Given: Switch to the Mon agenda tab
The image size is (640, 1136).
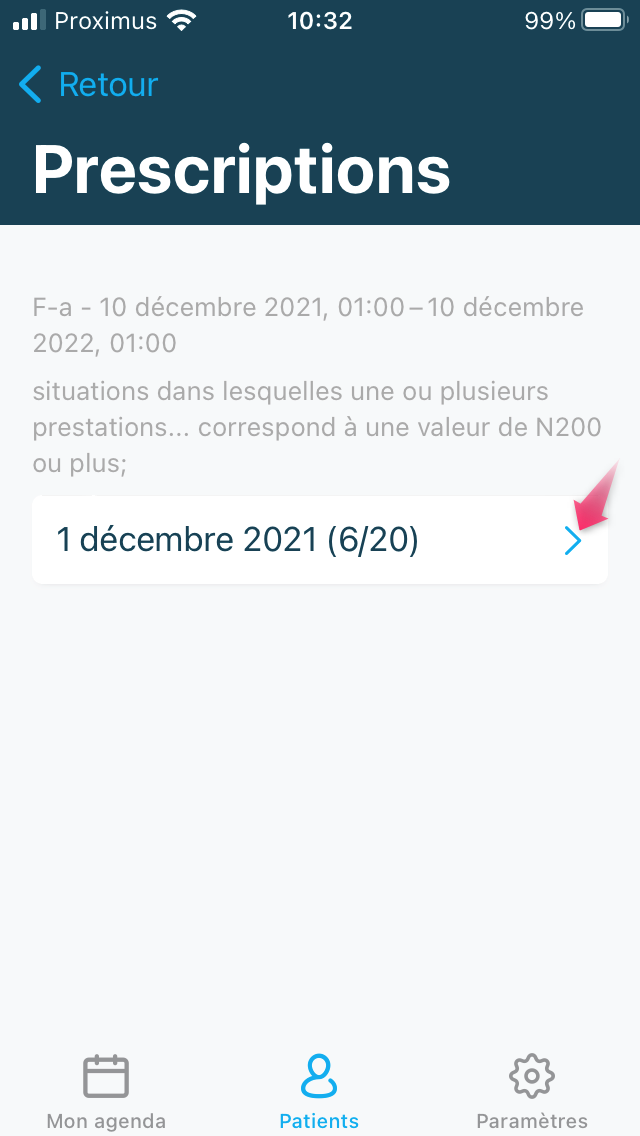Looking at the screenshot, I should (106, 1092).
